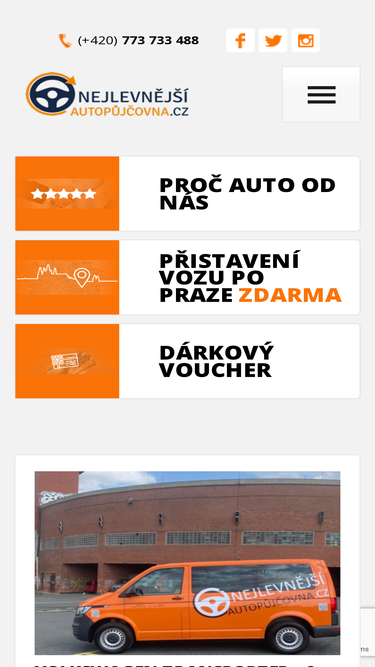This screenshot has height=667, width=375.
Task: Open Přistavení vozu po Praze zdarma card
Action: point(188,277)
